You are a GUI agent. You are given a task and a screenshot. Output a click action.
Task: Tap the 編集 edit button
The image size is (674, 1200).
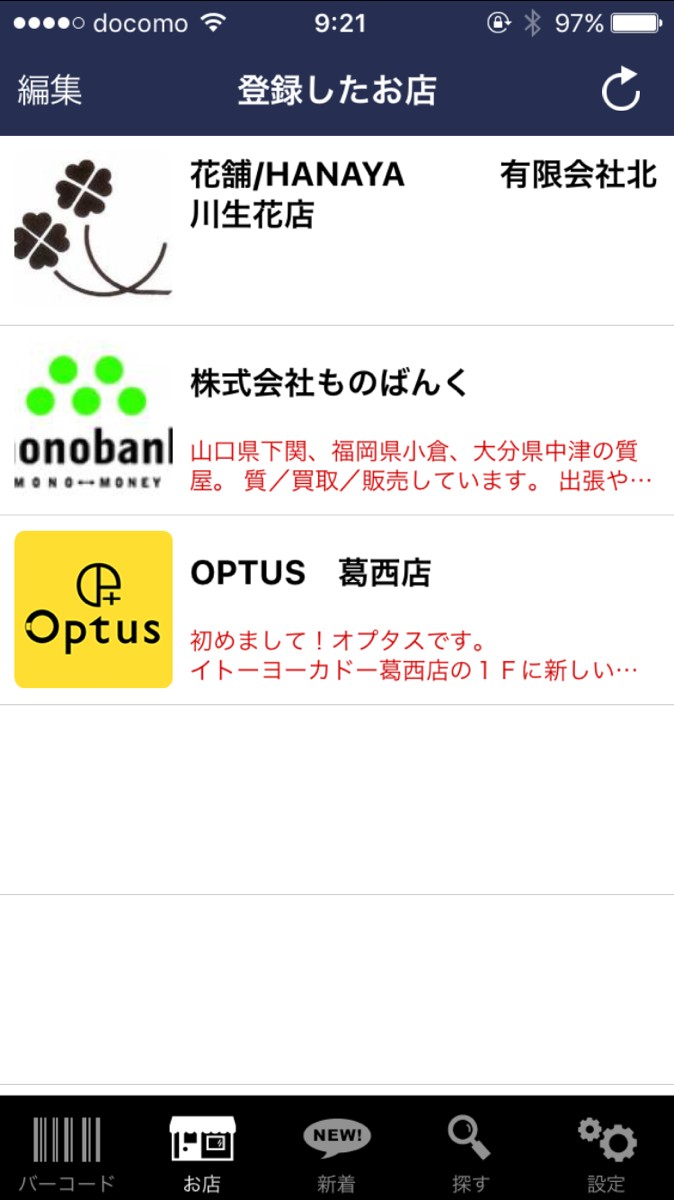[50, 90]
